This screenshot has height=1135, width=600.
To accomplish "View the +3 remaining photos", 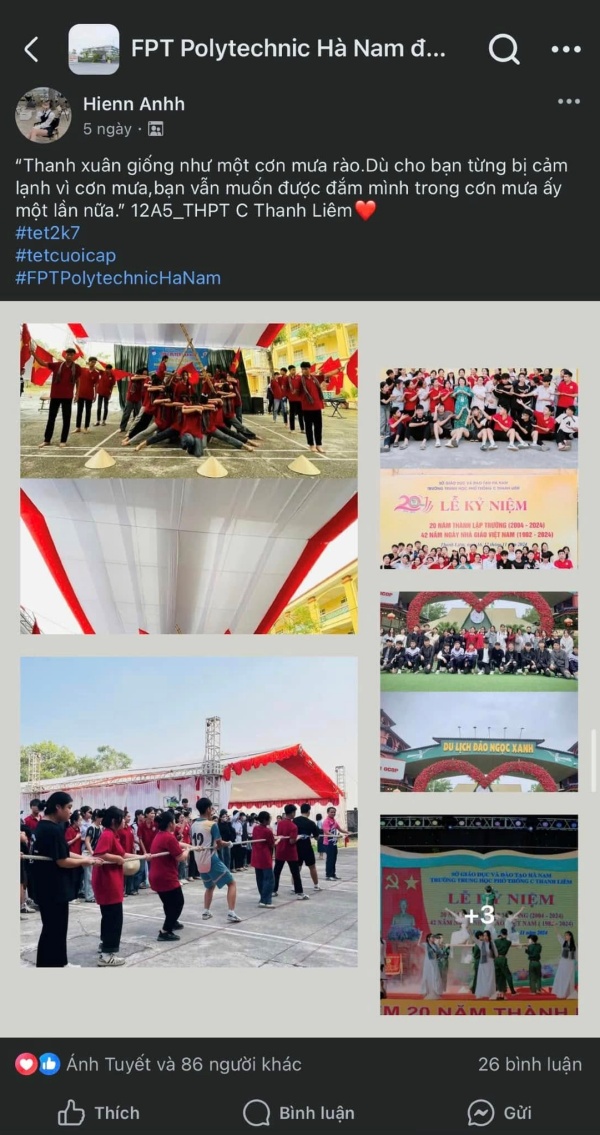I will tap(479, 915).
